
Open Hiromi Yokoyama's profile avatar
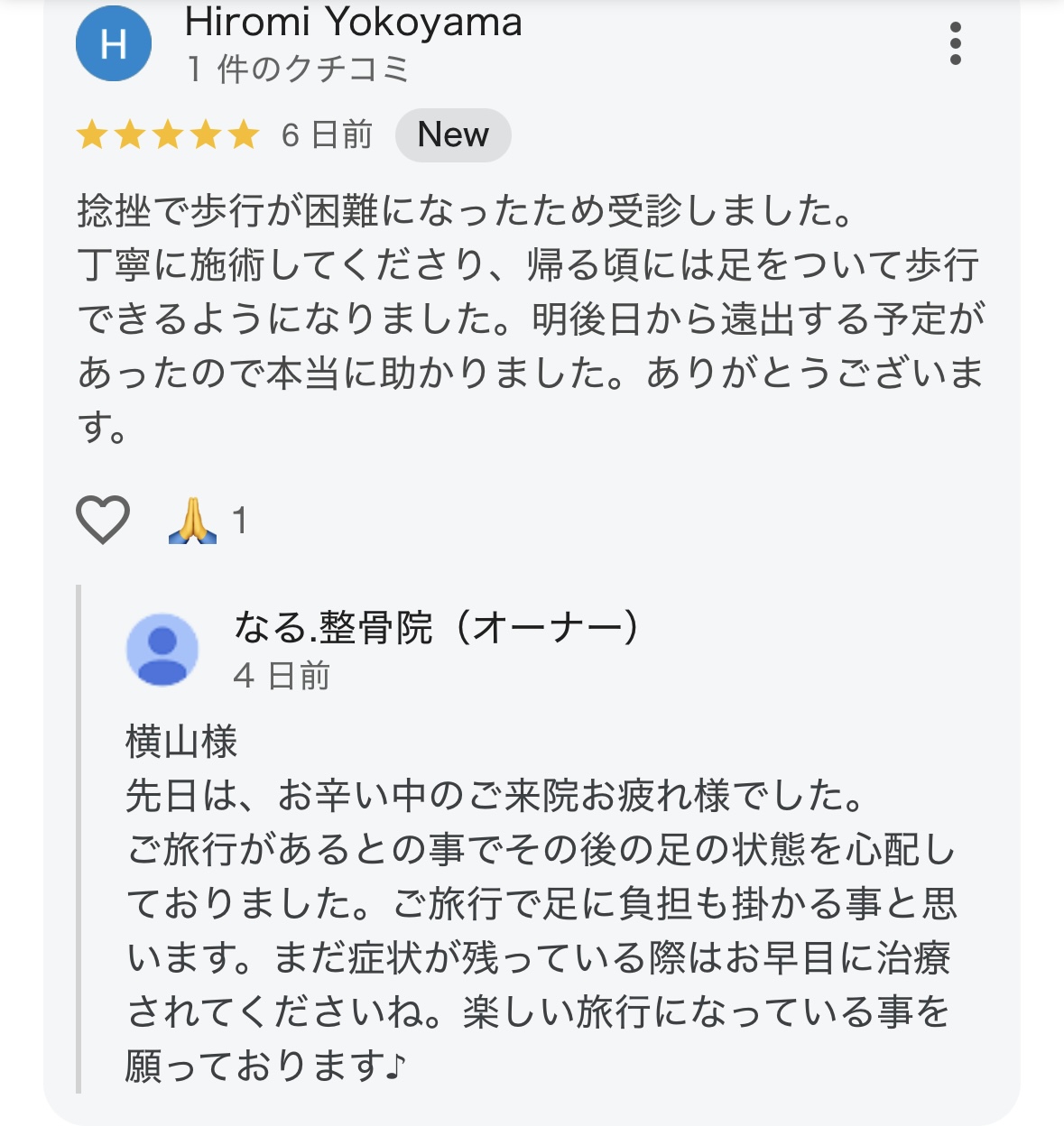[114, 43]
